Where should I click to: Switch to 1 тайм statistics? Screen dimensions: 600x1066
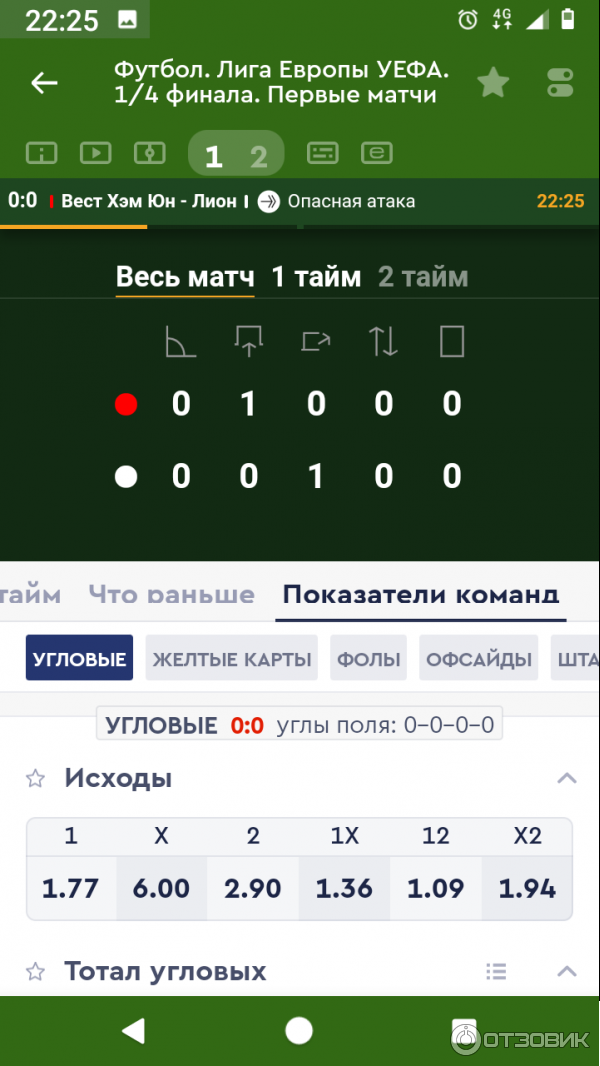(x=316, y=277)
